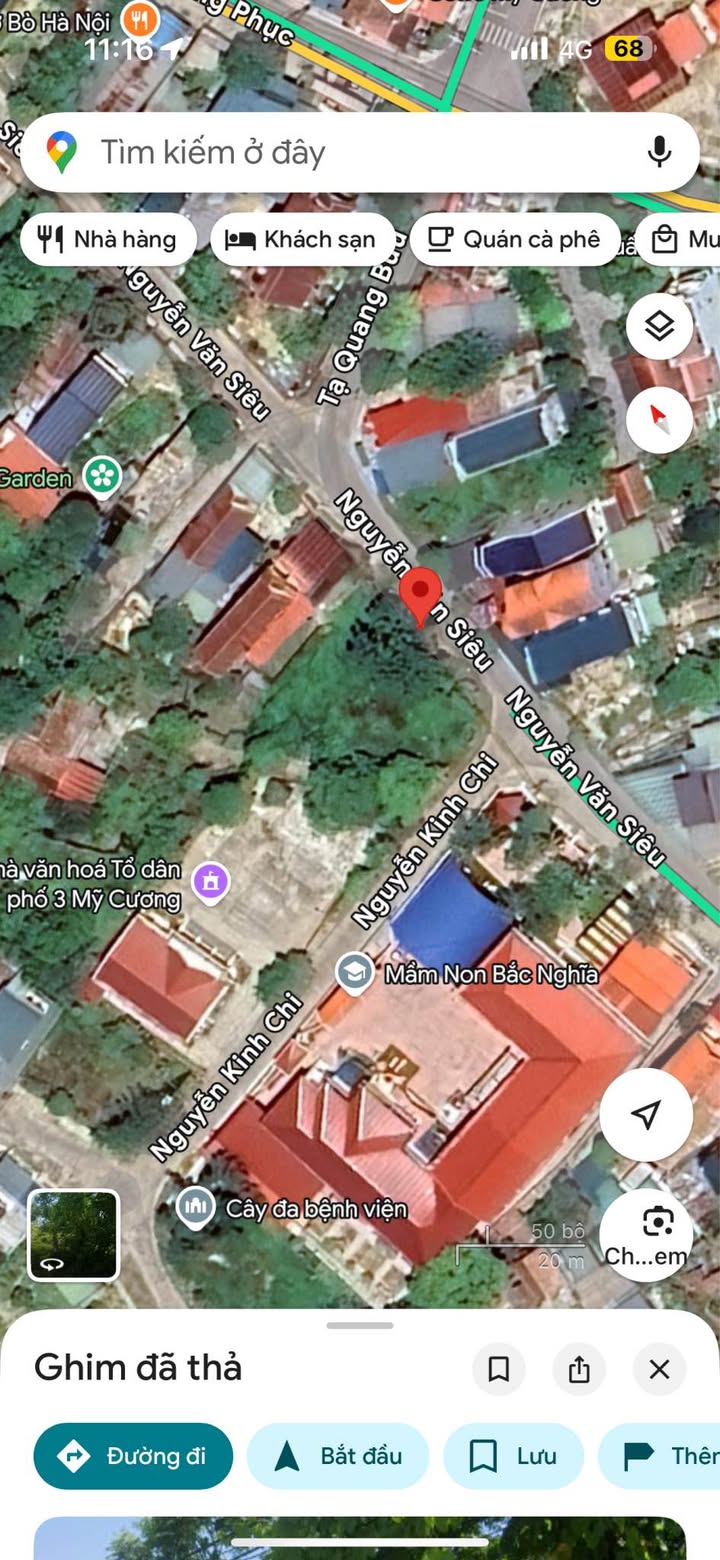Choose the Quán cà phê chip
This screenshot has width=720, height=1560.
pos(515,239)
